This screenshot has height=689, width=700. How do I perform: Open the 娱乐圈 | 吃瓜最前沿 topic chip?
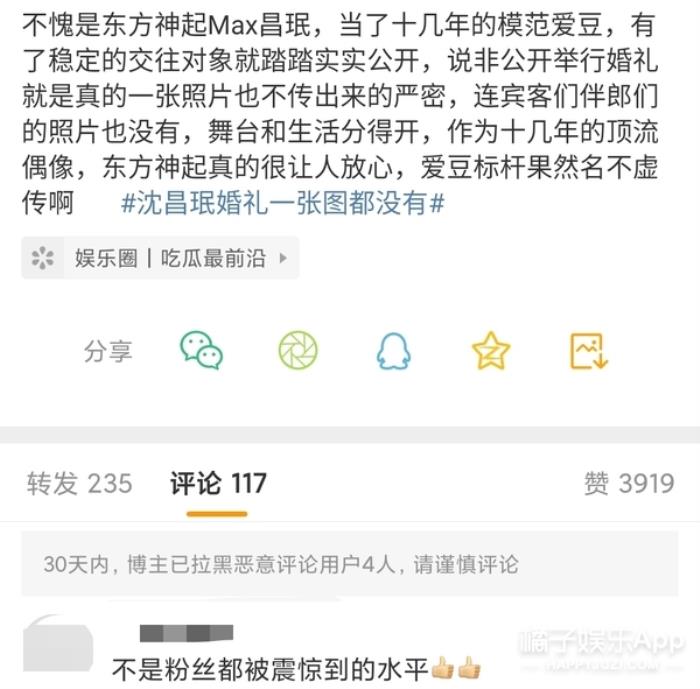[x=160, y=258]
